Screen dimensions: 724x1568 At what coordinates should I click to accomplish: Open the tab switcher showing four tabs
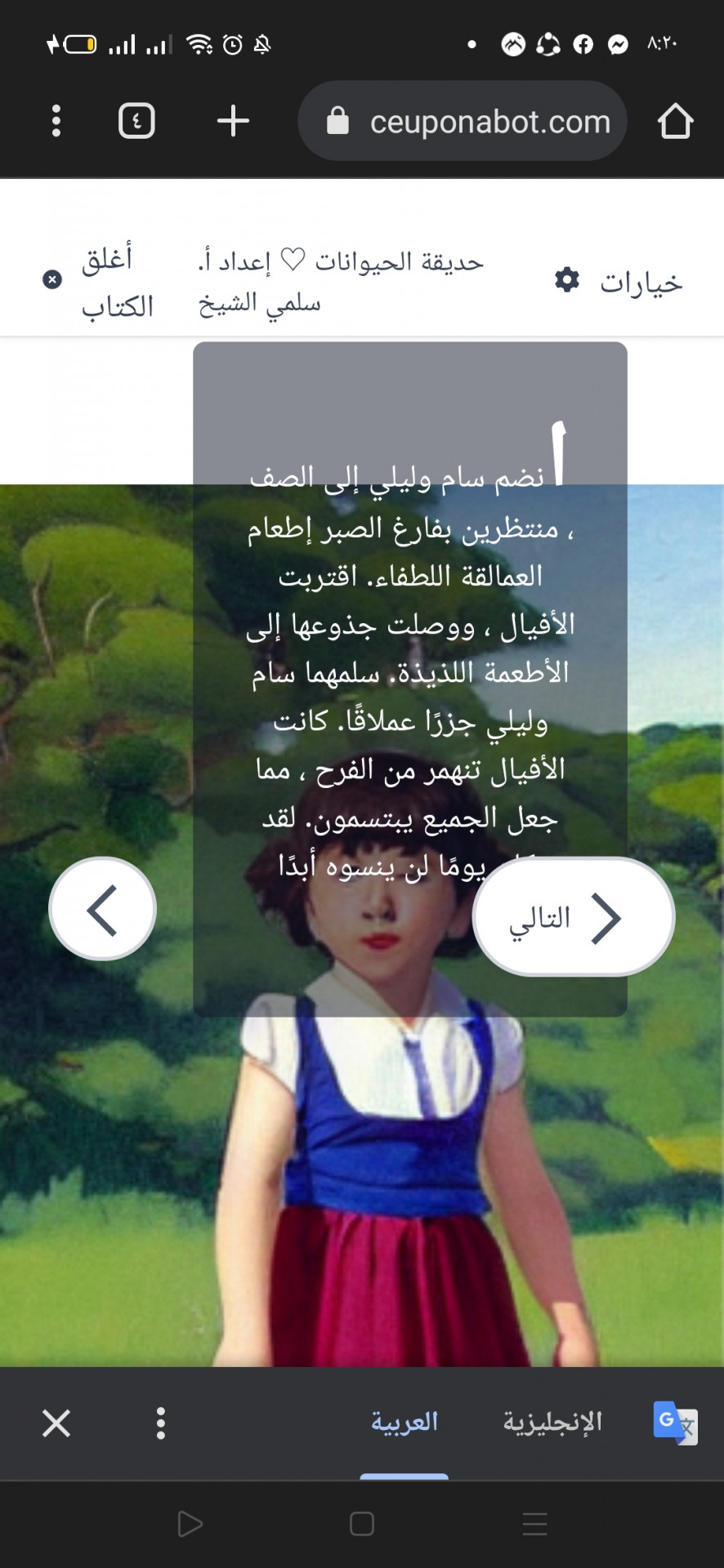(136, 121)
